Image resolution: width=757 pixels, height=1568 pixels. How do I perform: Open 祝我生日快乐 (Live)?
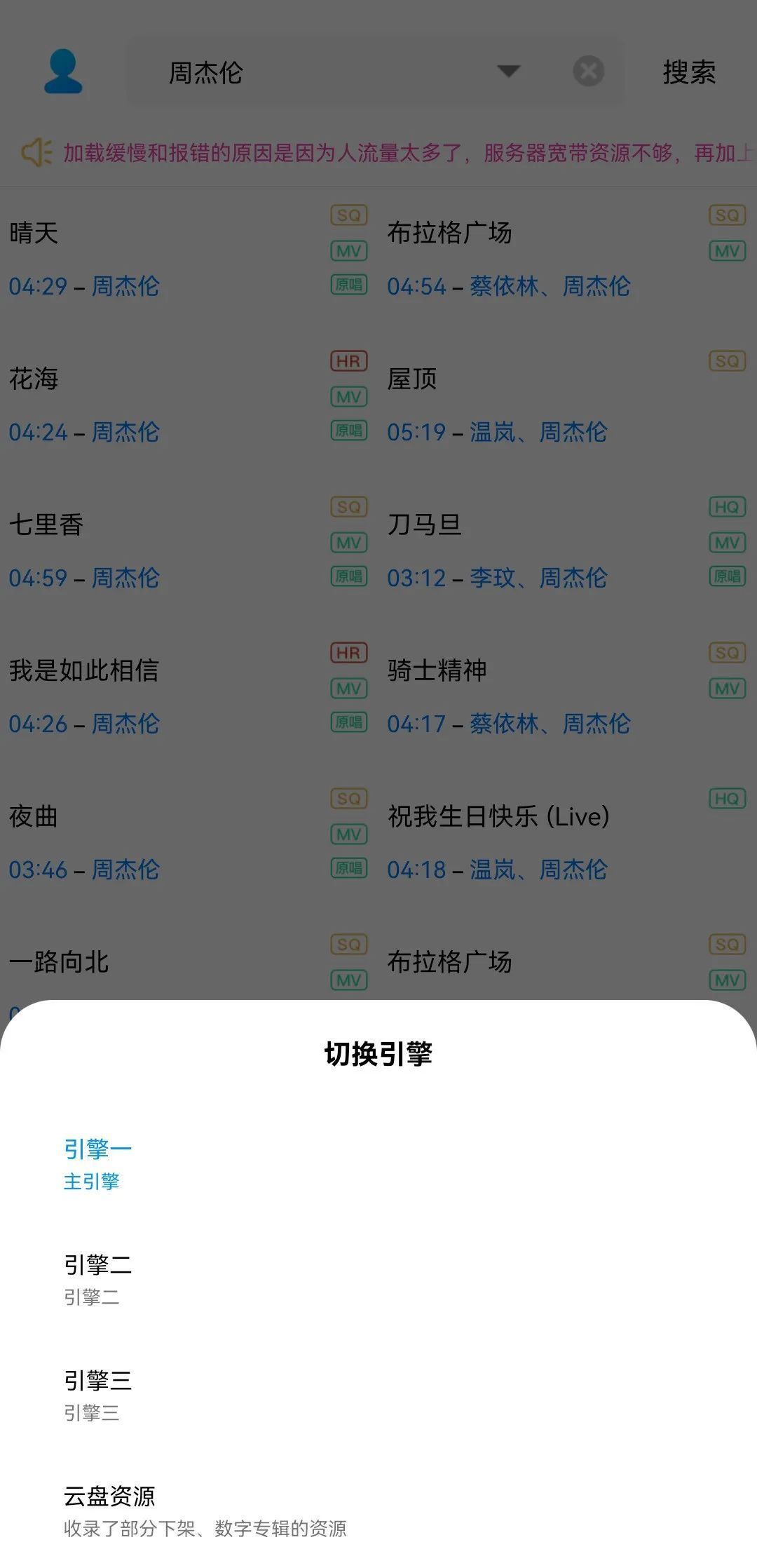[498, 817]
